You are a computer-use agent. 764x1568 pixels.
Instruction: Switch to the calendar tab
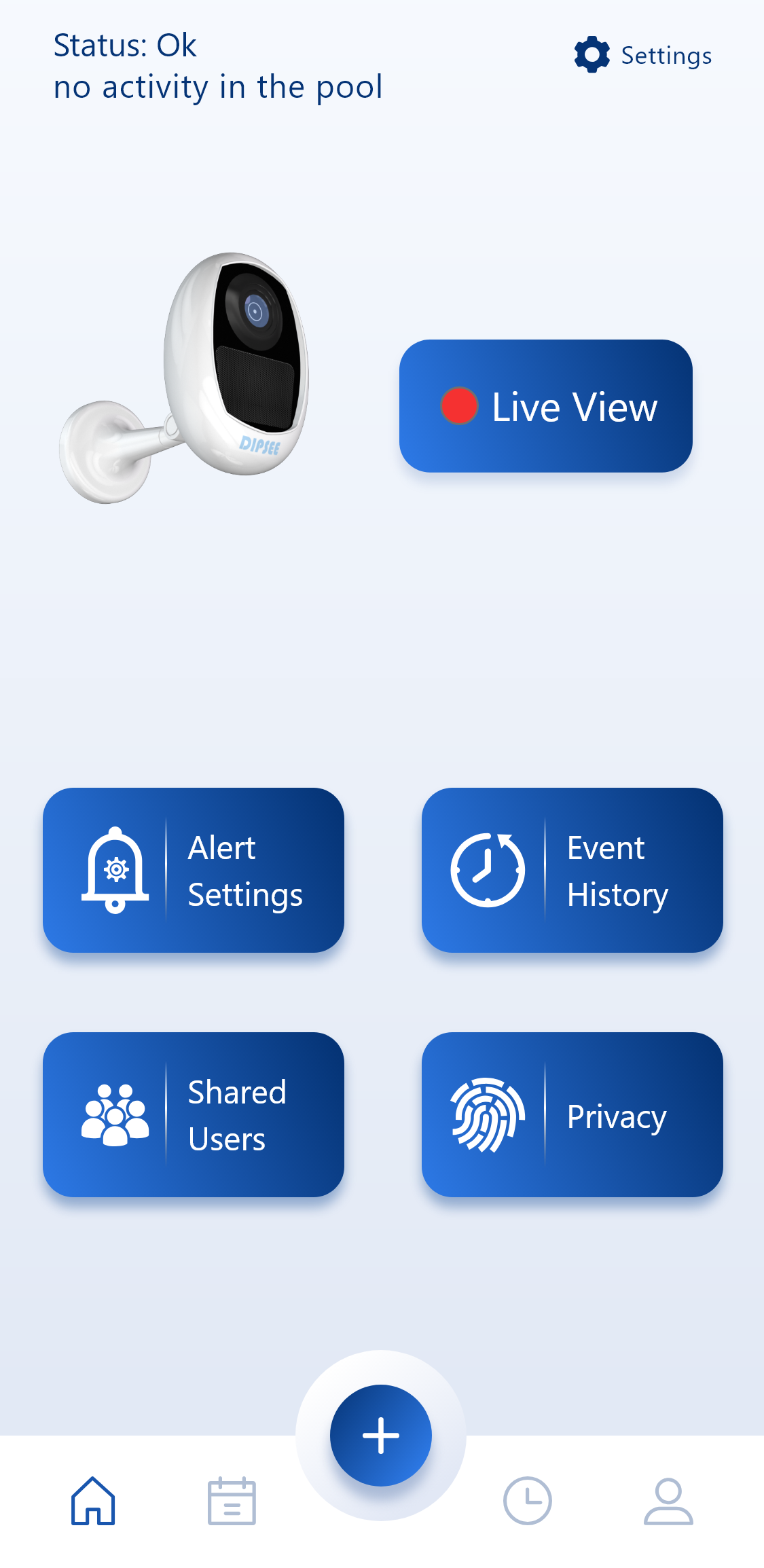click(x=232, y=1501)
